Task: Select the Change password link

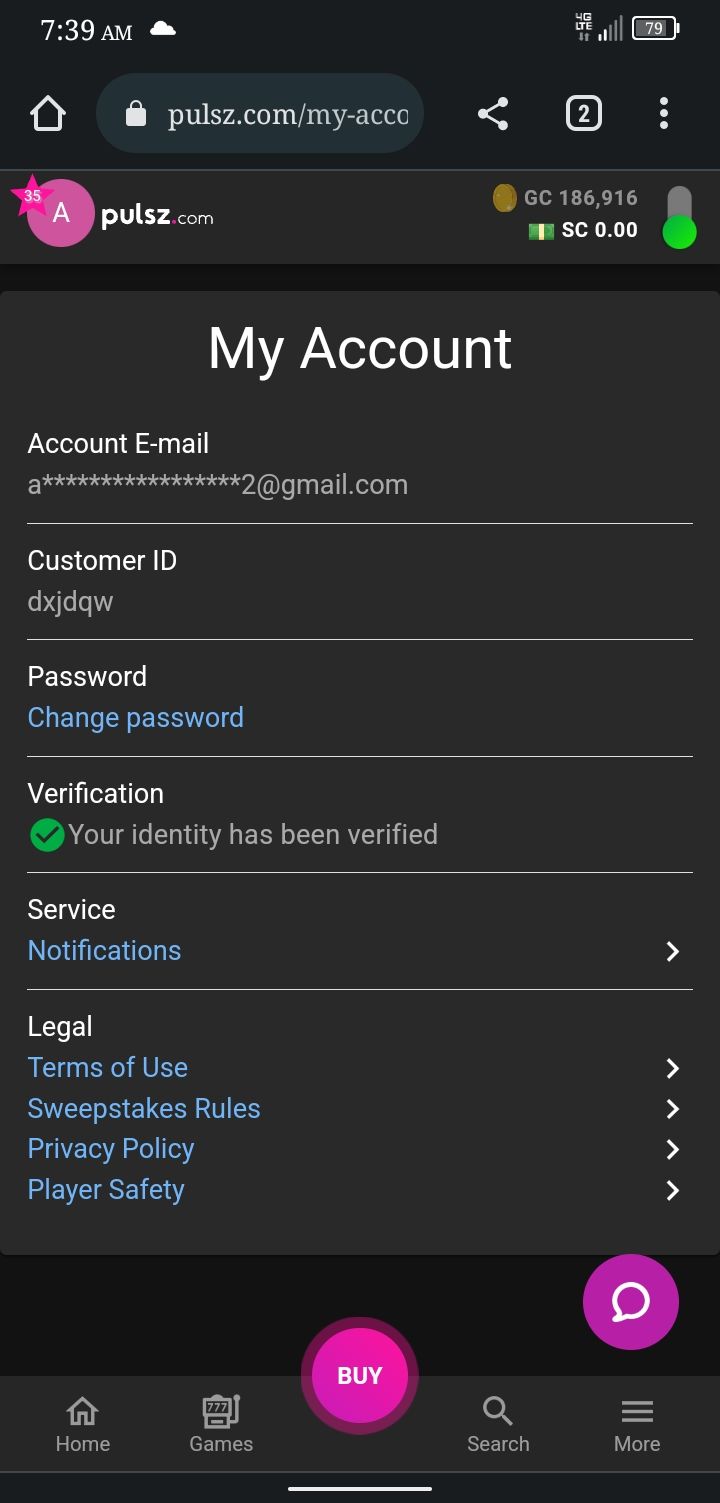Action: pos(136,718)
